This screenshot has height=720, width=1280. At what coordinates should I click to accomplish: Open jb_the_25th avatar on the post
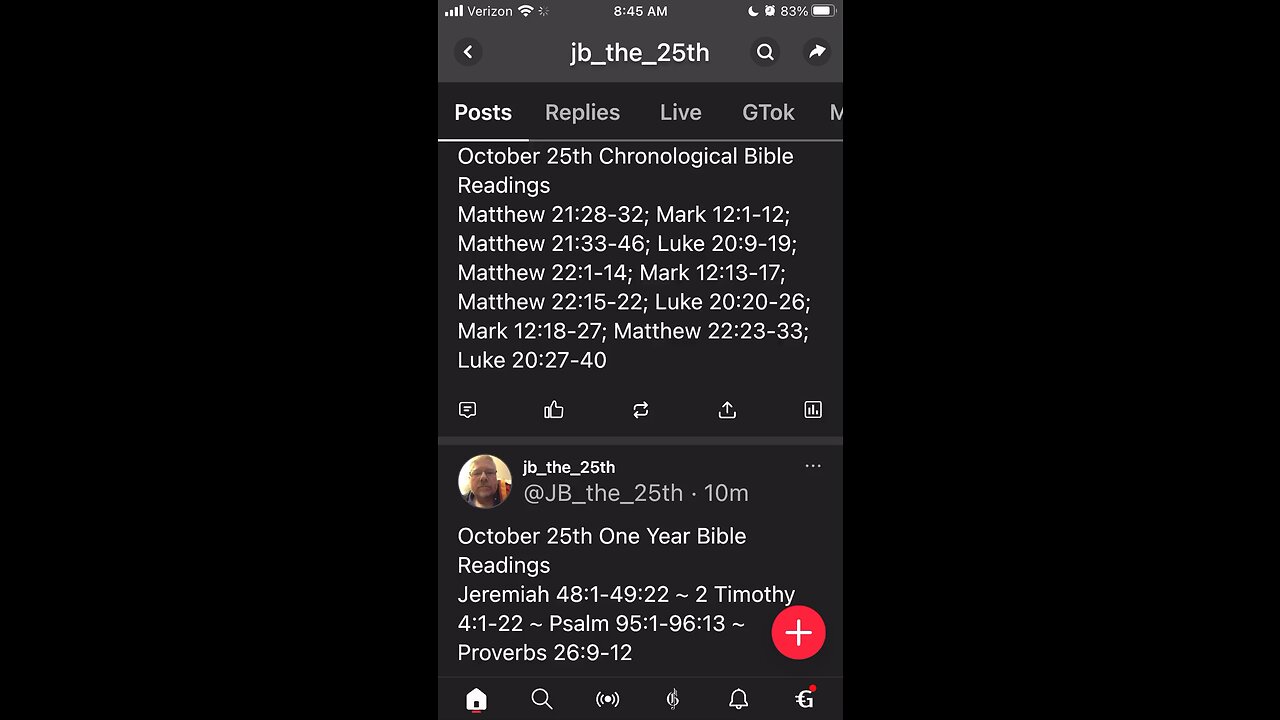click(485, 481)
